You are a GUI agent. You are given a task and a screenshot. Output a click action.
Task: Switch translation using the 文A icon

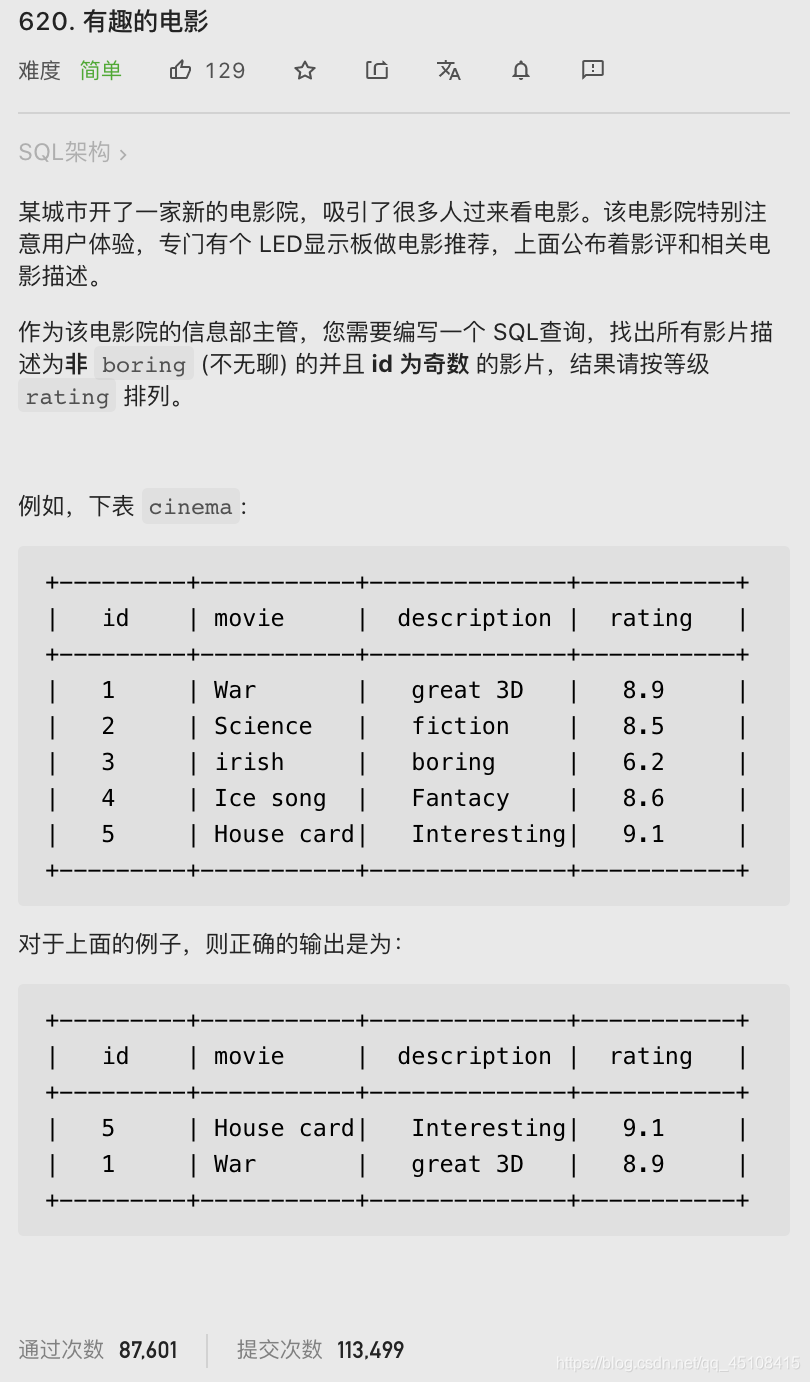tap(448, 70)
